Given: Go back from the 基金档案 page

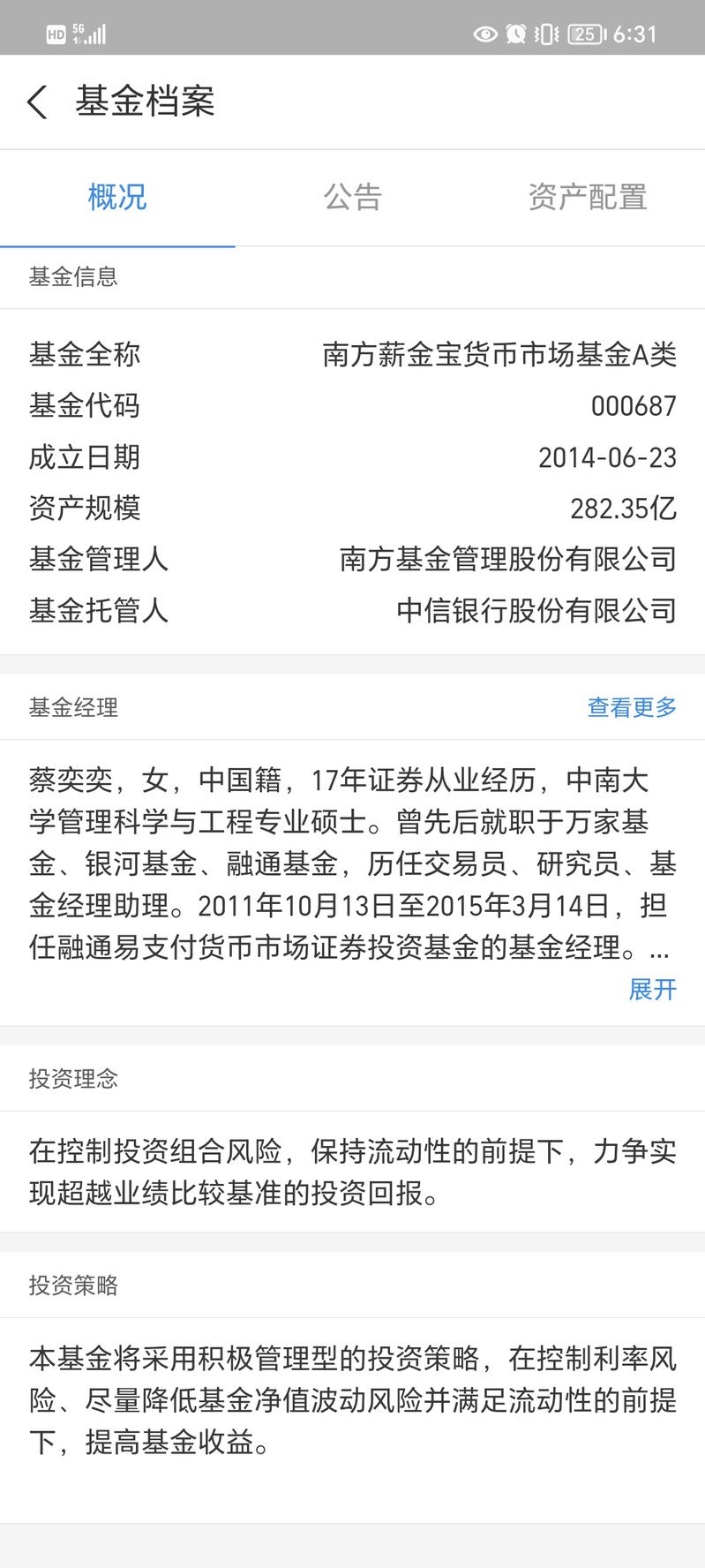Looking at the screenshot, I should pyautogui.click(x=37, y=102).
